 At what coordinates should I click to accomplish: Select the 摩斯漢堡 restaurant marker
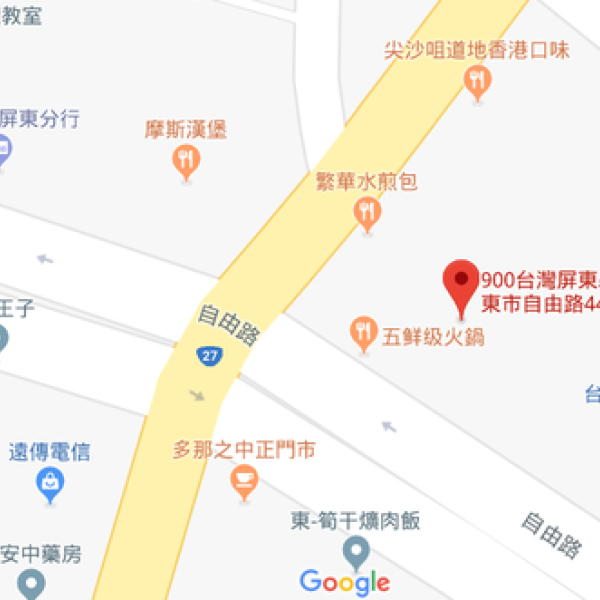[x=186, y=158]
